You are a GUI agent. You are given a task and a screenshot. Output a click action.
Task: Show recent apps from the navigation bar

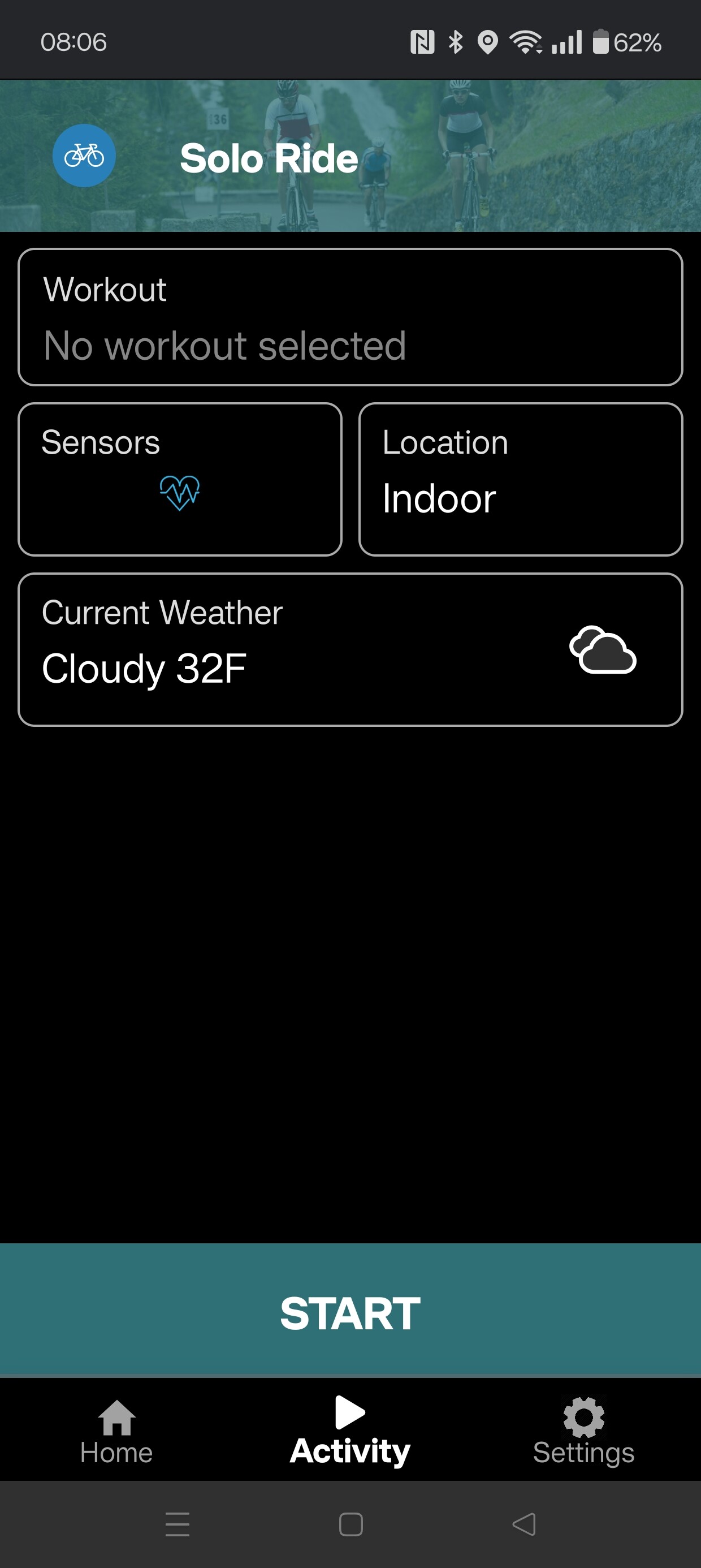click(177, 1524)
